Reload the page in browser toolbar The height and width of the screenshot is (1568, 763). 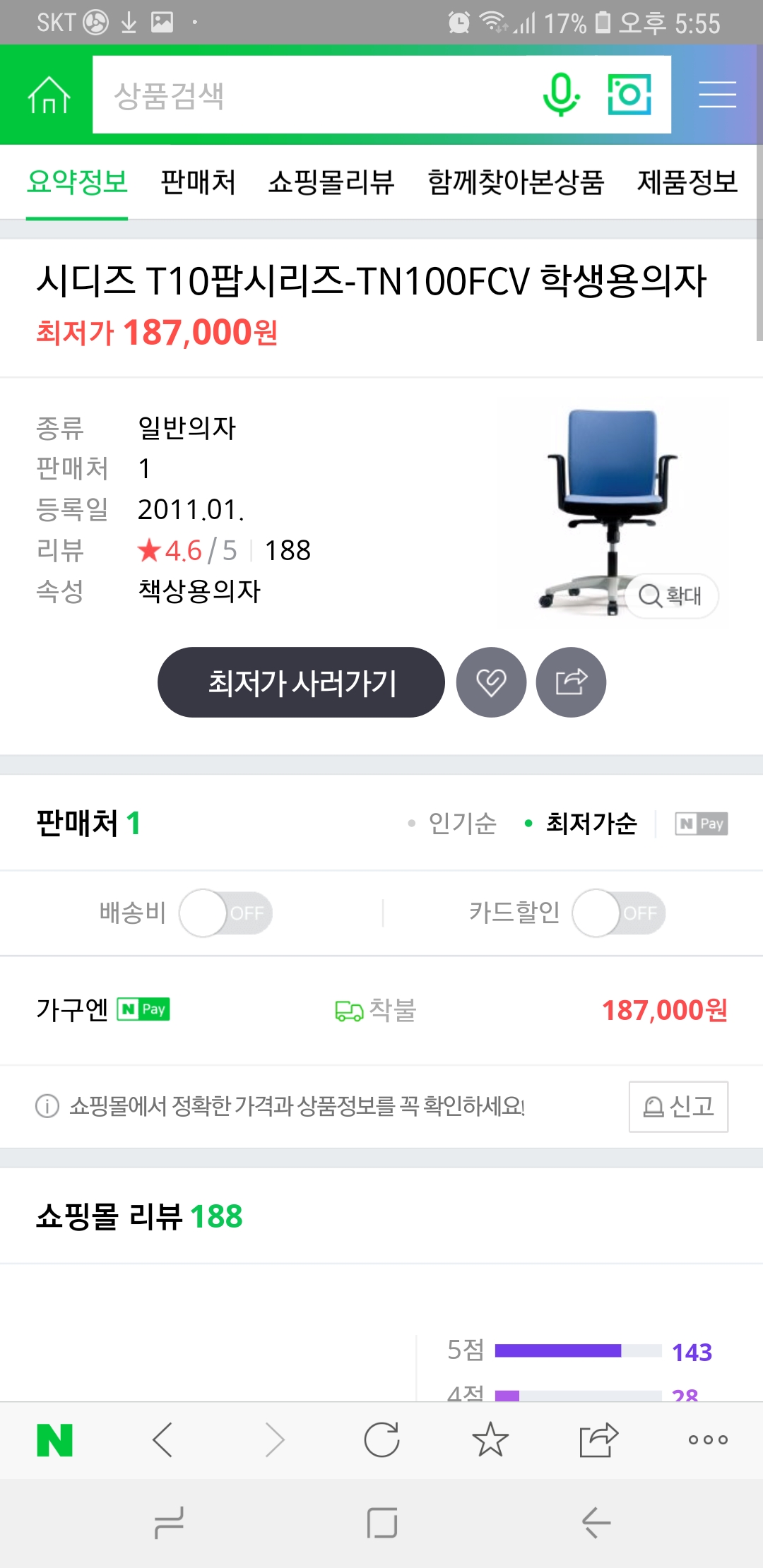tap(381, 1439)
